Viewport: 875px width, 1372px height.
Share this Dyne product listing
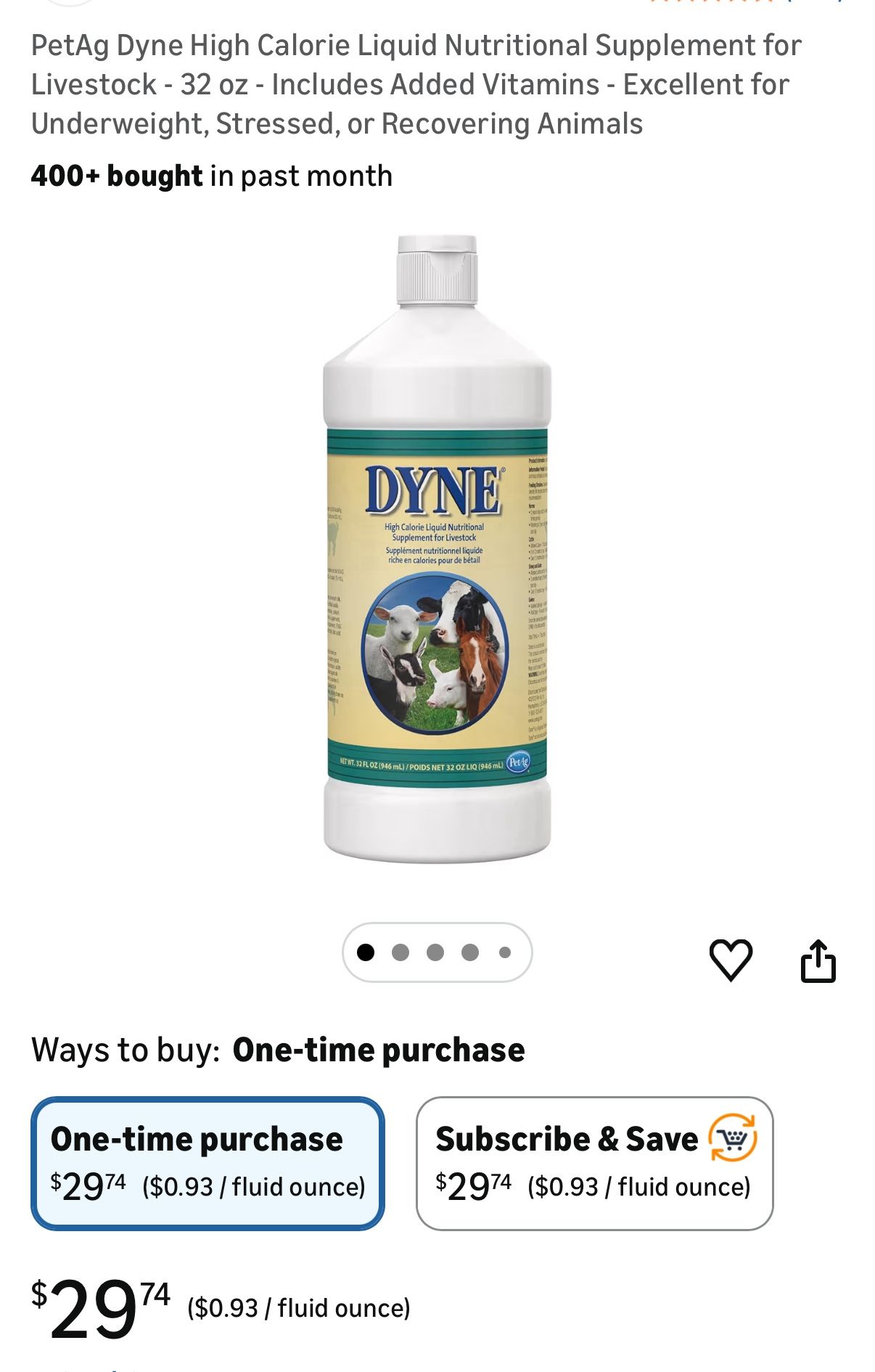click(818, 960)
